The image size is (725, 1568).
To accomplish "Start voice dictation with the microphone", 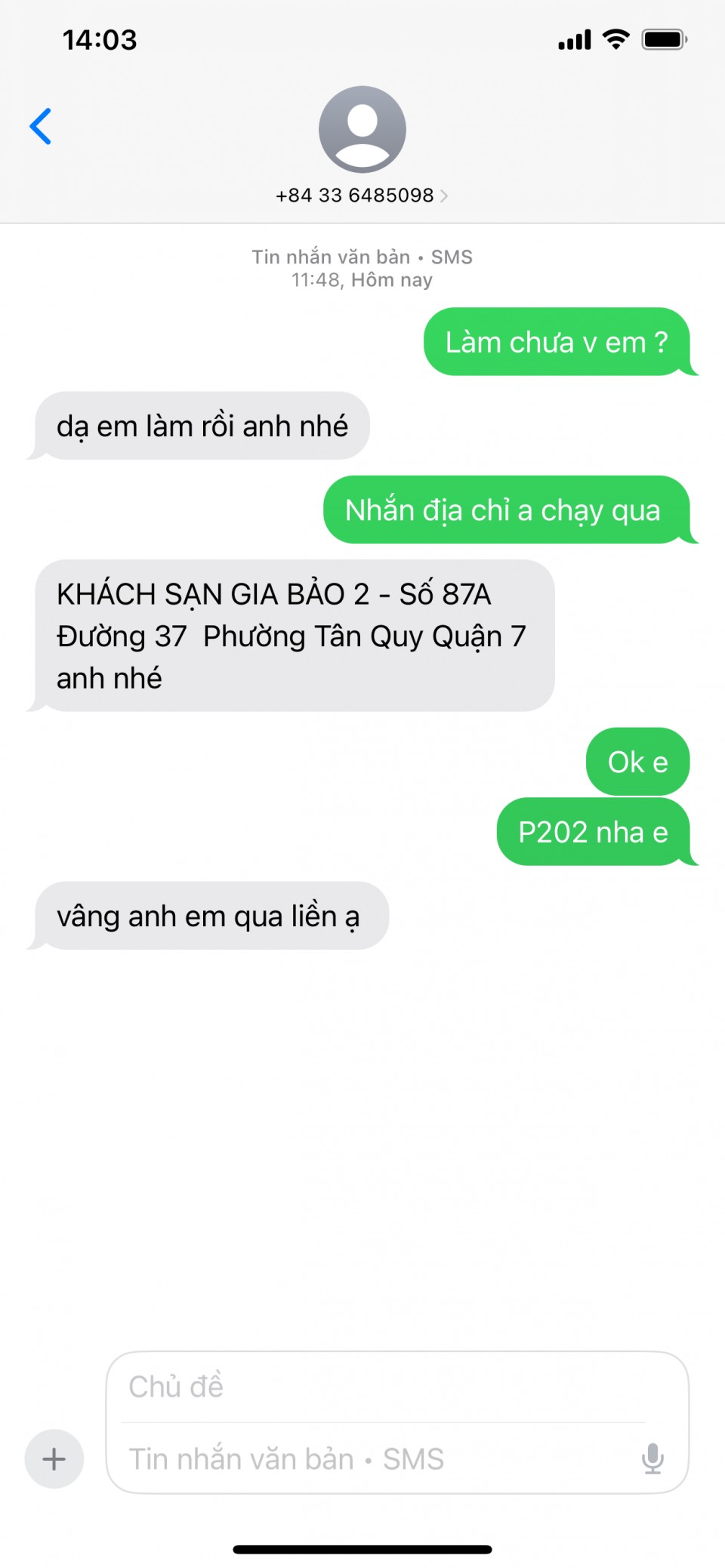I will tap(652, 1459).
